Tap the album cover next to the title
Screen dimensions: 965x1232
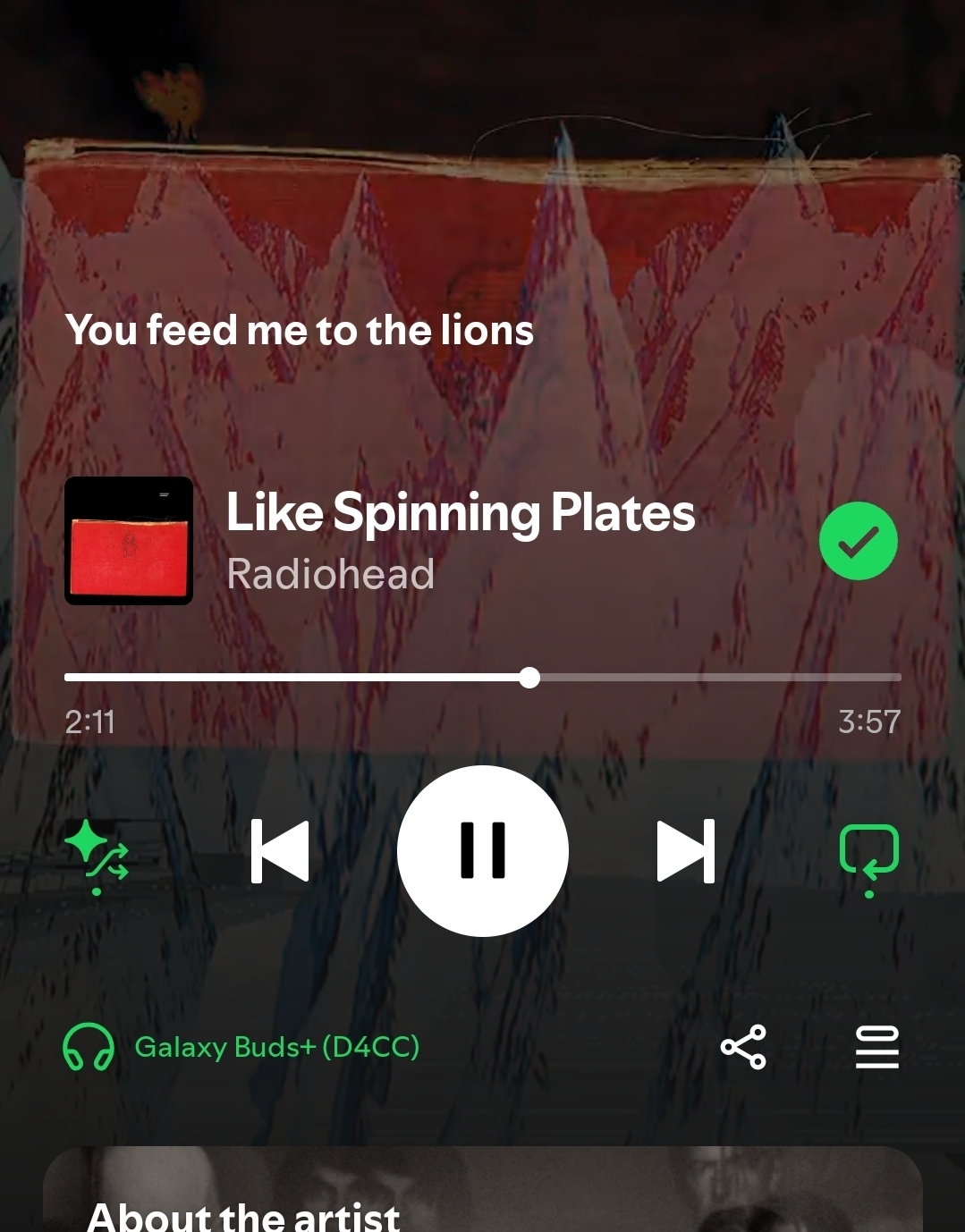click(x=129, y=541)
